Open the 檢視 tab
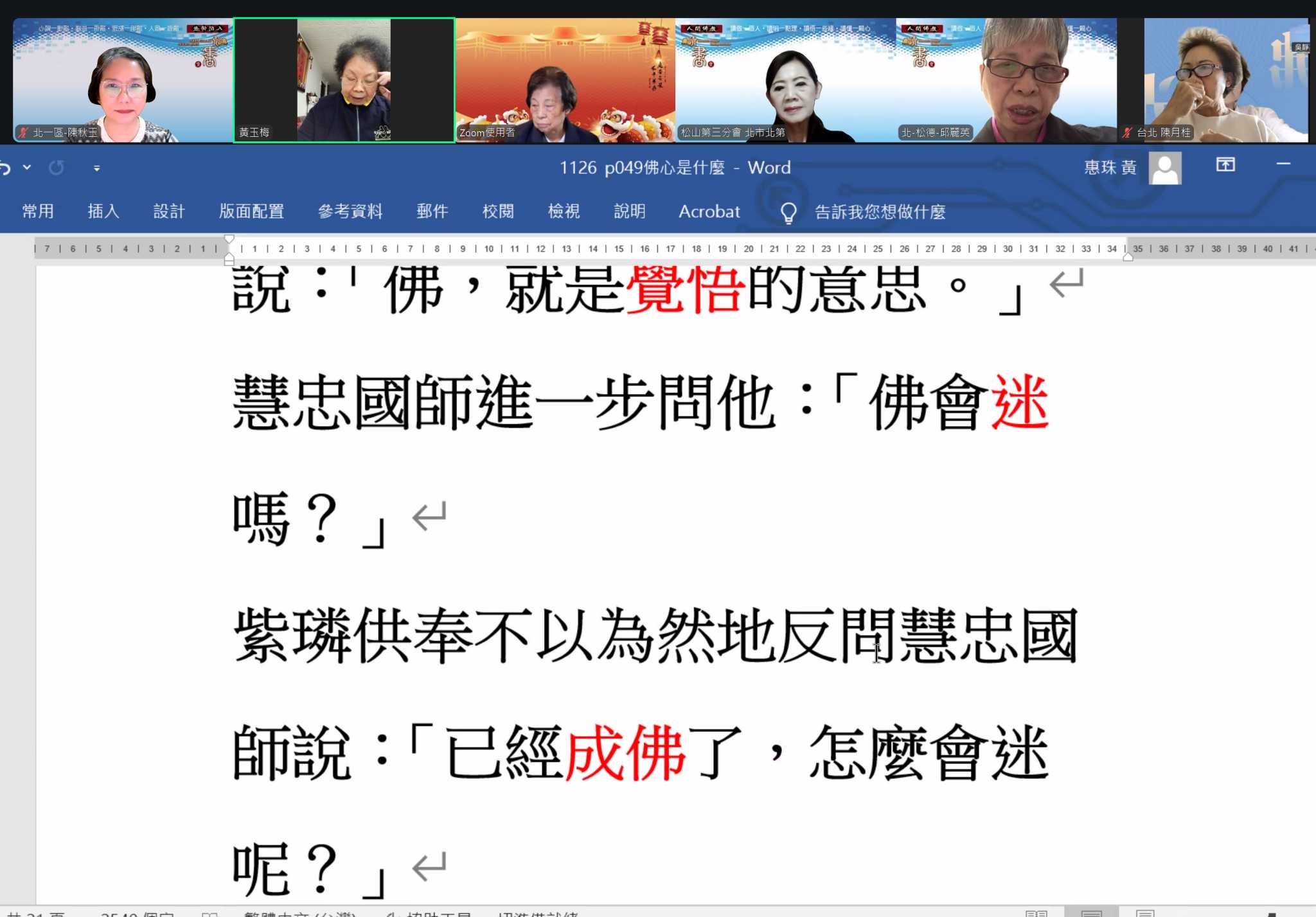1316x917 pixels. (564, 211)
